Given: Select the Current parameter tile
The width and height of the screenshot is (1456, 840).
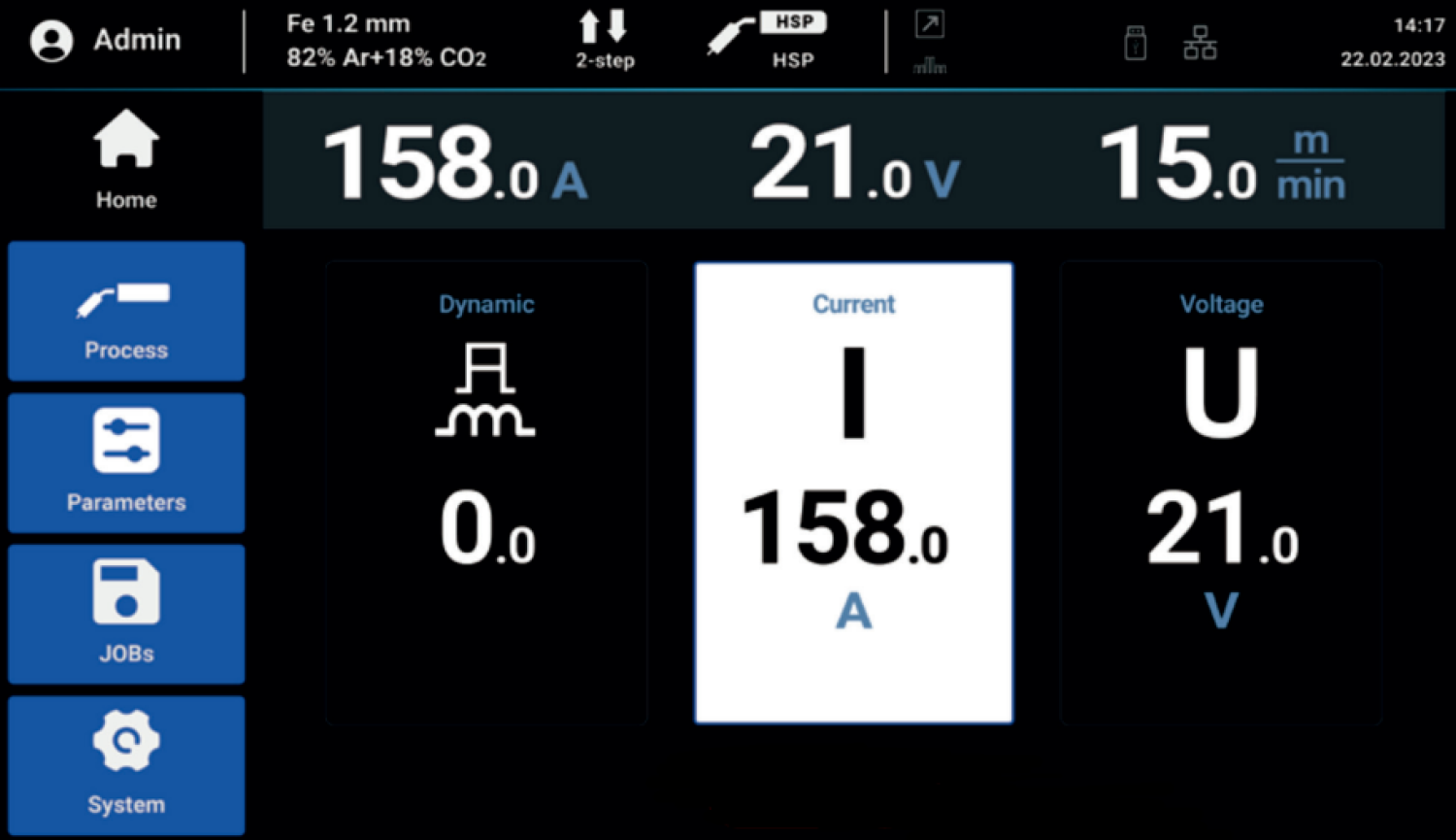Looking at the screenshot, I should click(x=853, y=492).
